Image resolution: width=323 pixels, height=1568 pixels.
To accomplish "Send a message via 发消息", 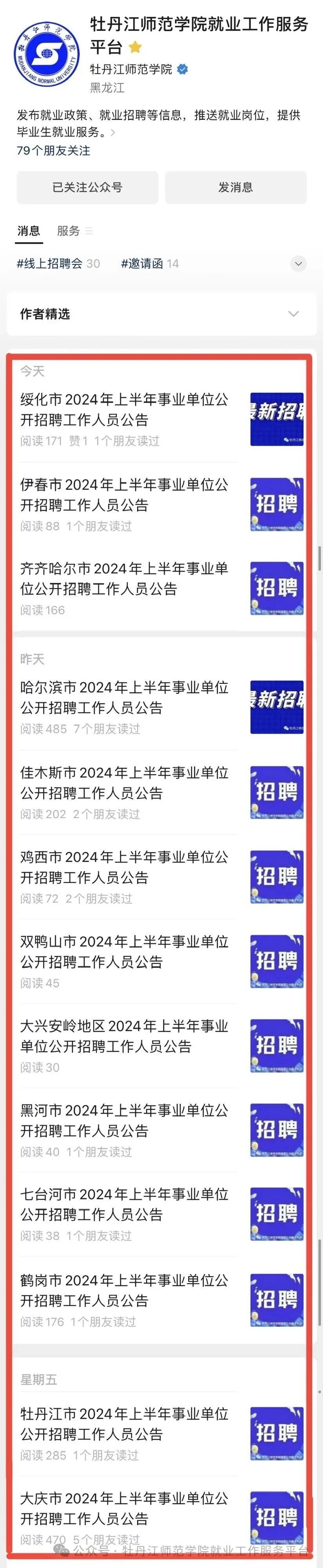I will coord(235,187).
